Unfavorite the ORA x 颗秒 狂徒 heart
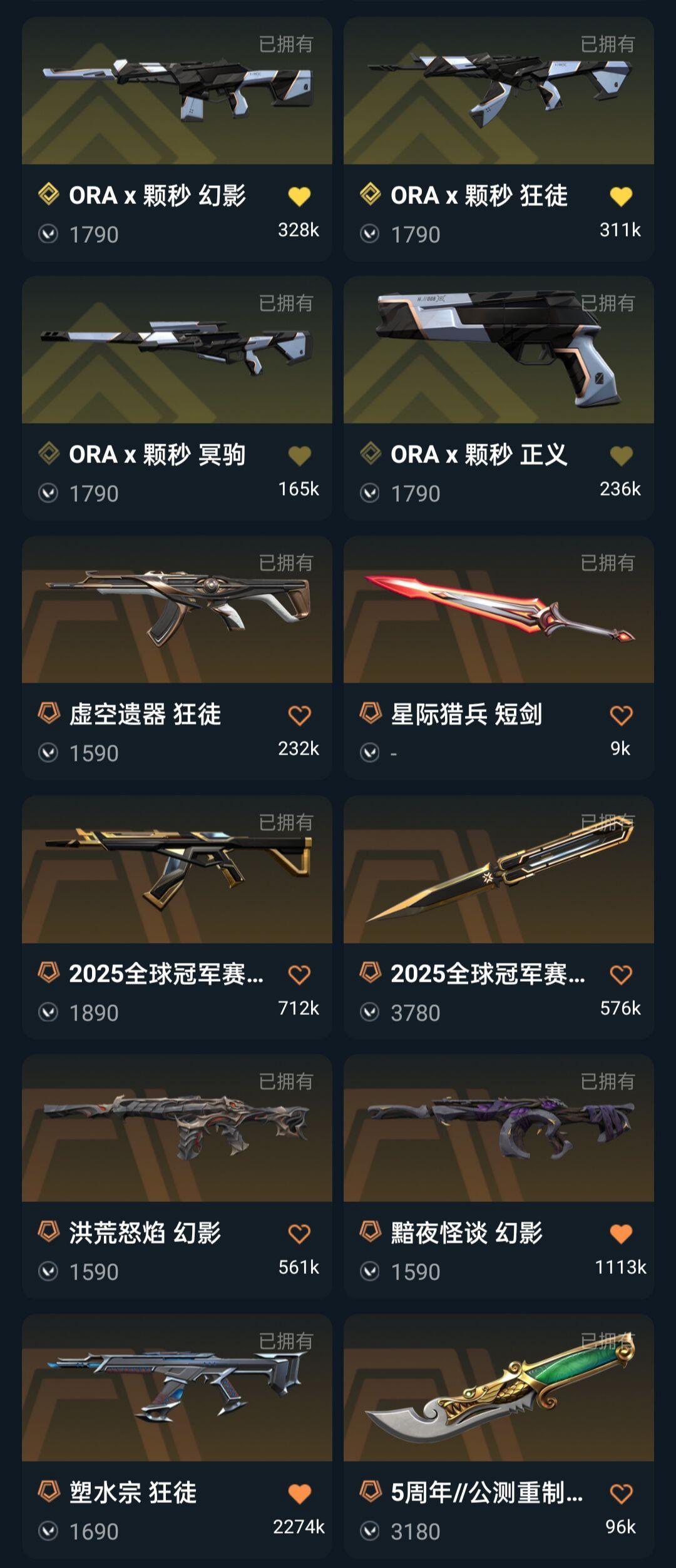 621,196
